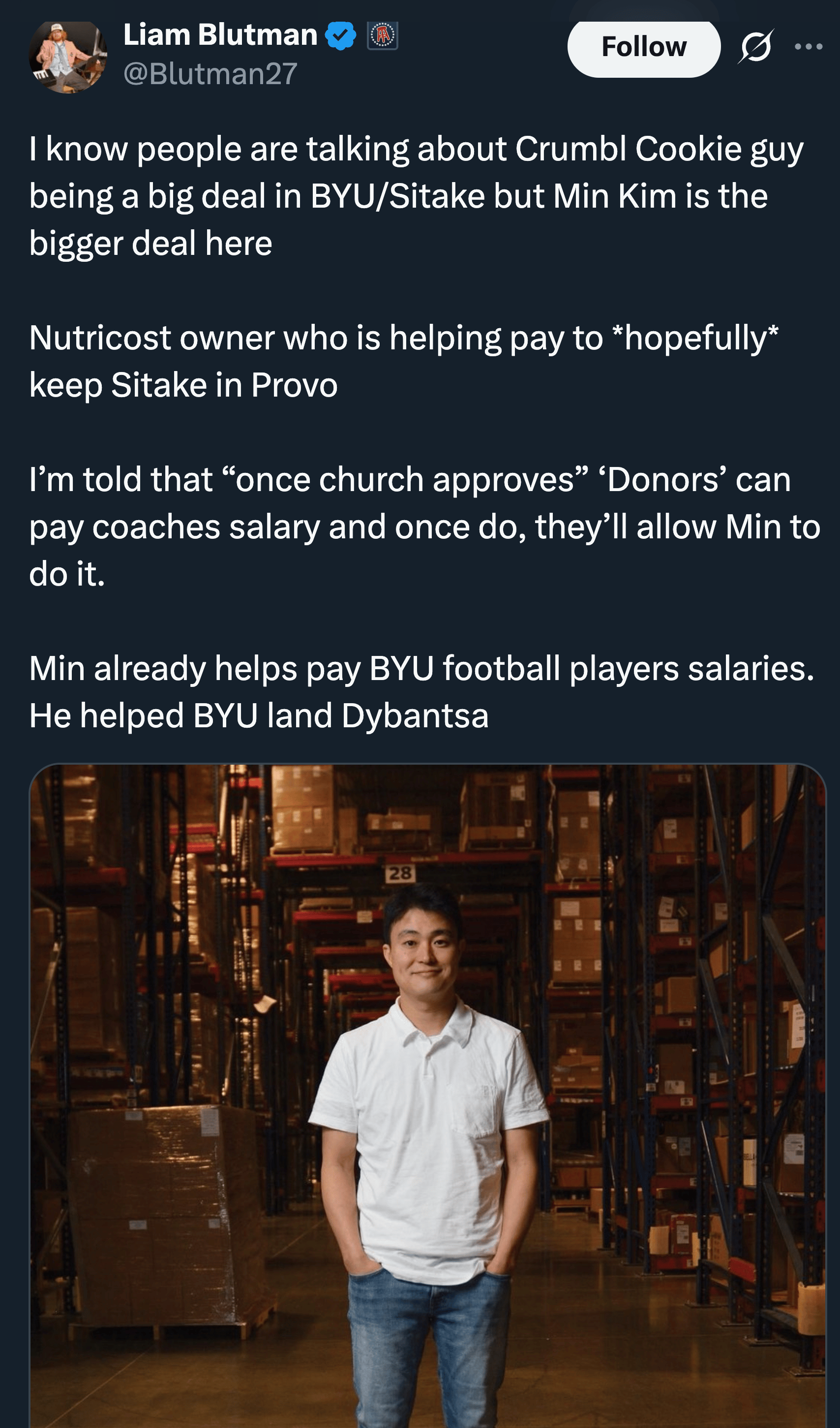Tap the Barstool affiliation badge
The width and height of the screenshot is (840, 1428).
tap(382, 36)
